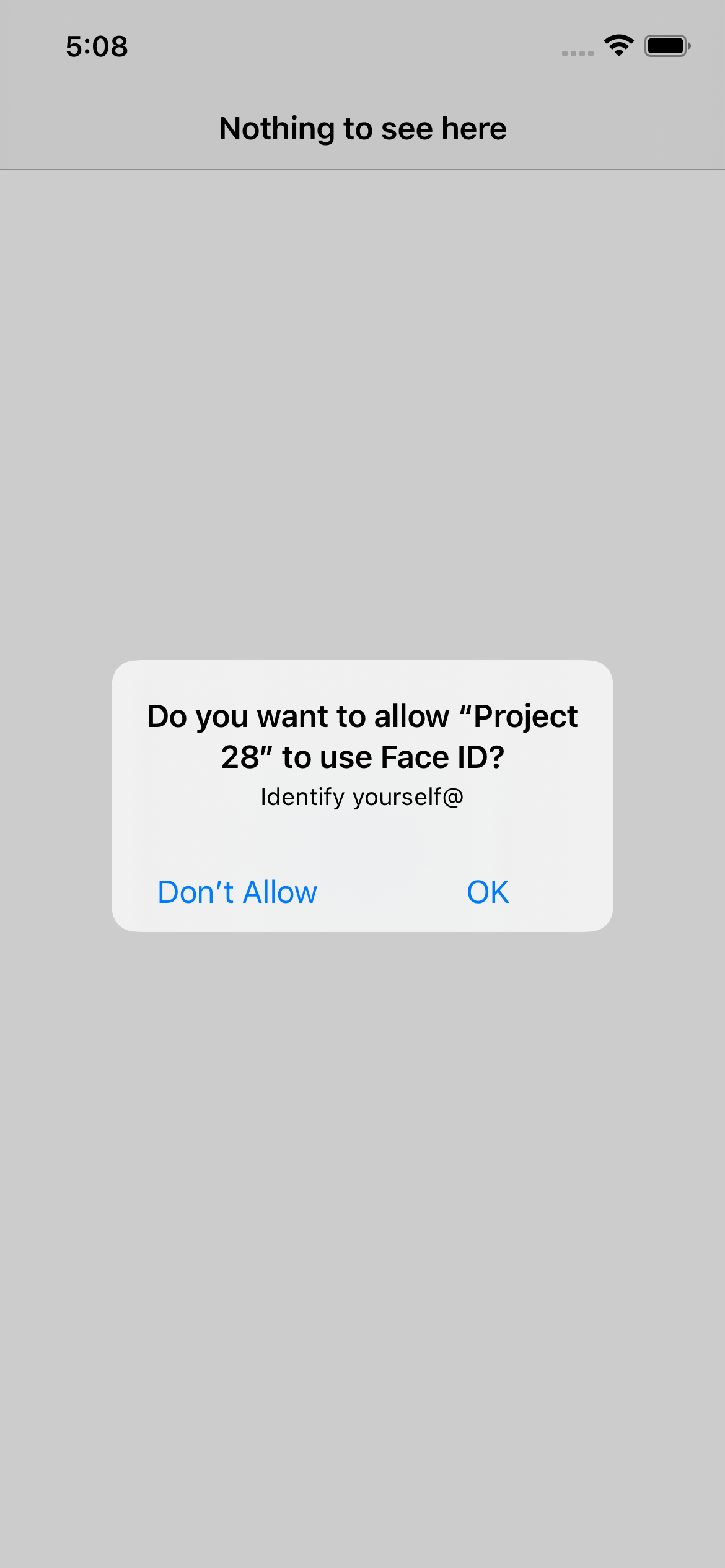725x1568 pixels.
Task: Select Don't Allow in the Face ID prompt
Action: click(x=237, y=892)
